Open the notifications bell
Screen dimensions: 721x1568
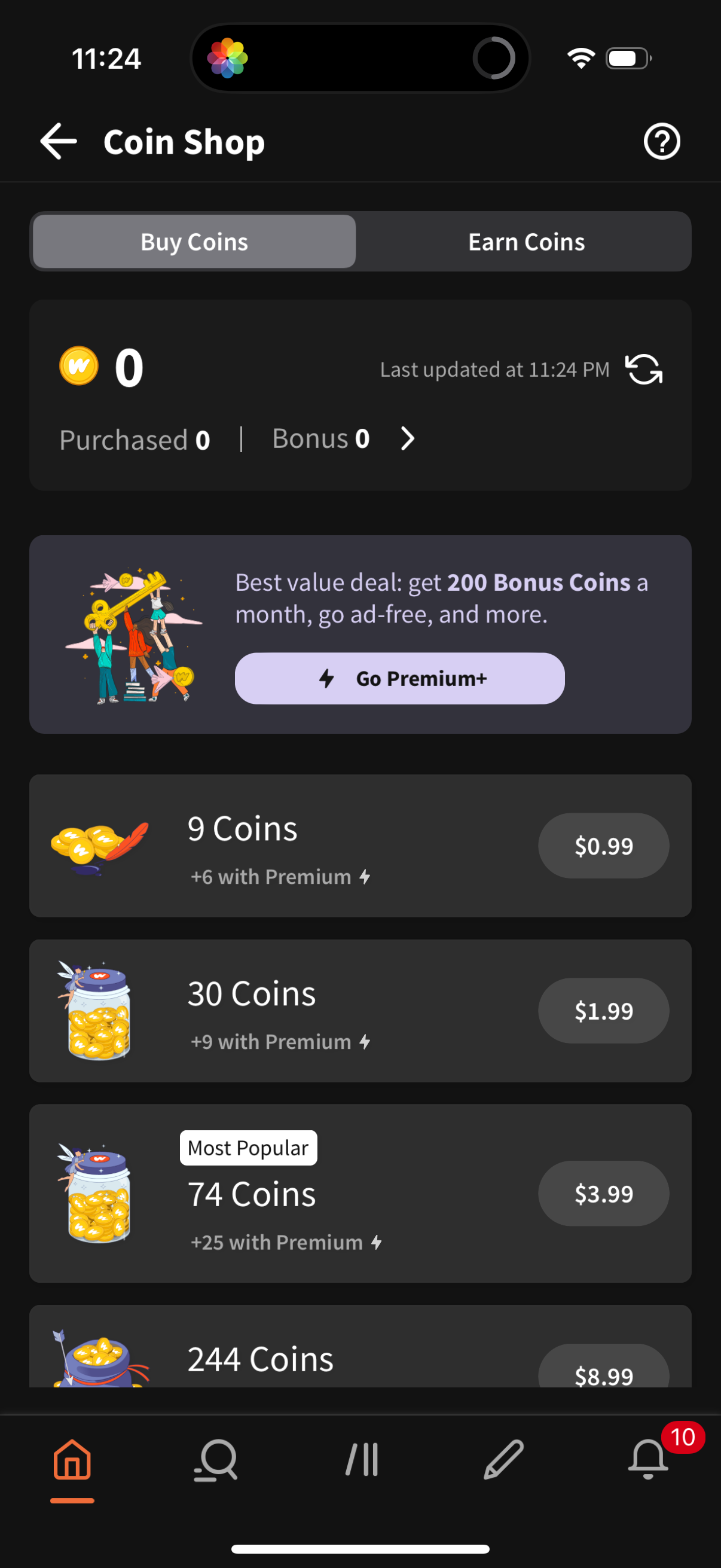coord(647,1460)
